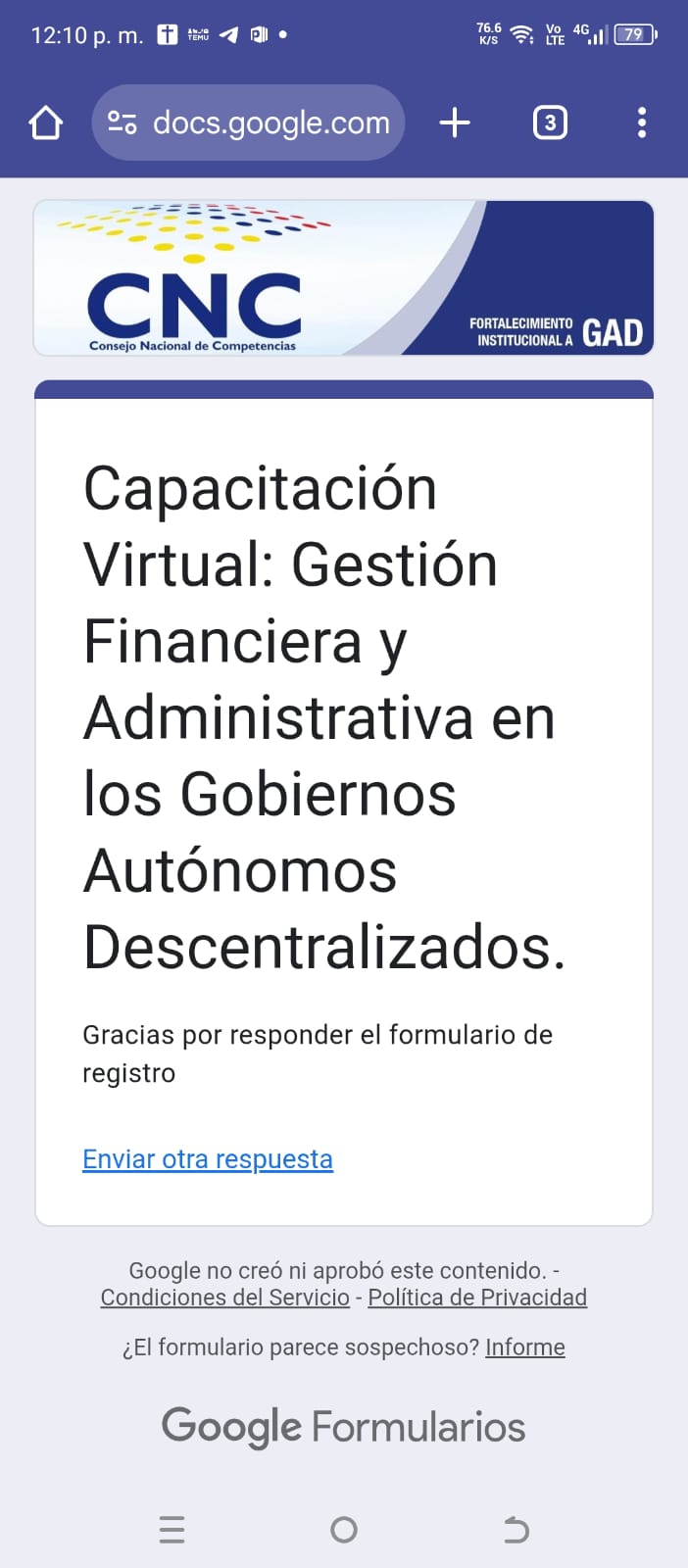Open a new browser tab
This screenshot has height=1568, width=688.
(x=455, y=123)
